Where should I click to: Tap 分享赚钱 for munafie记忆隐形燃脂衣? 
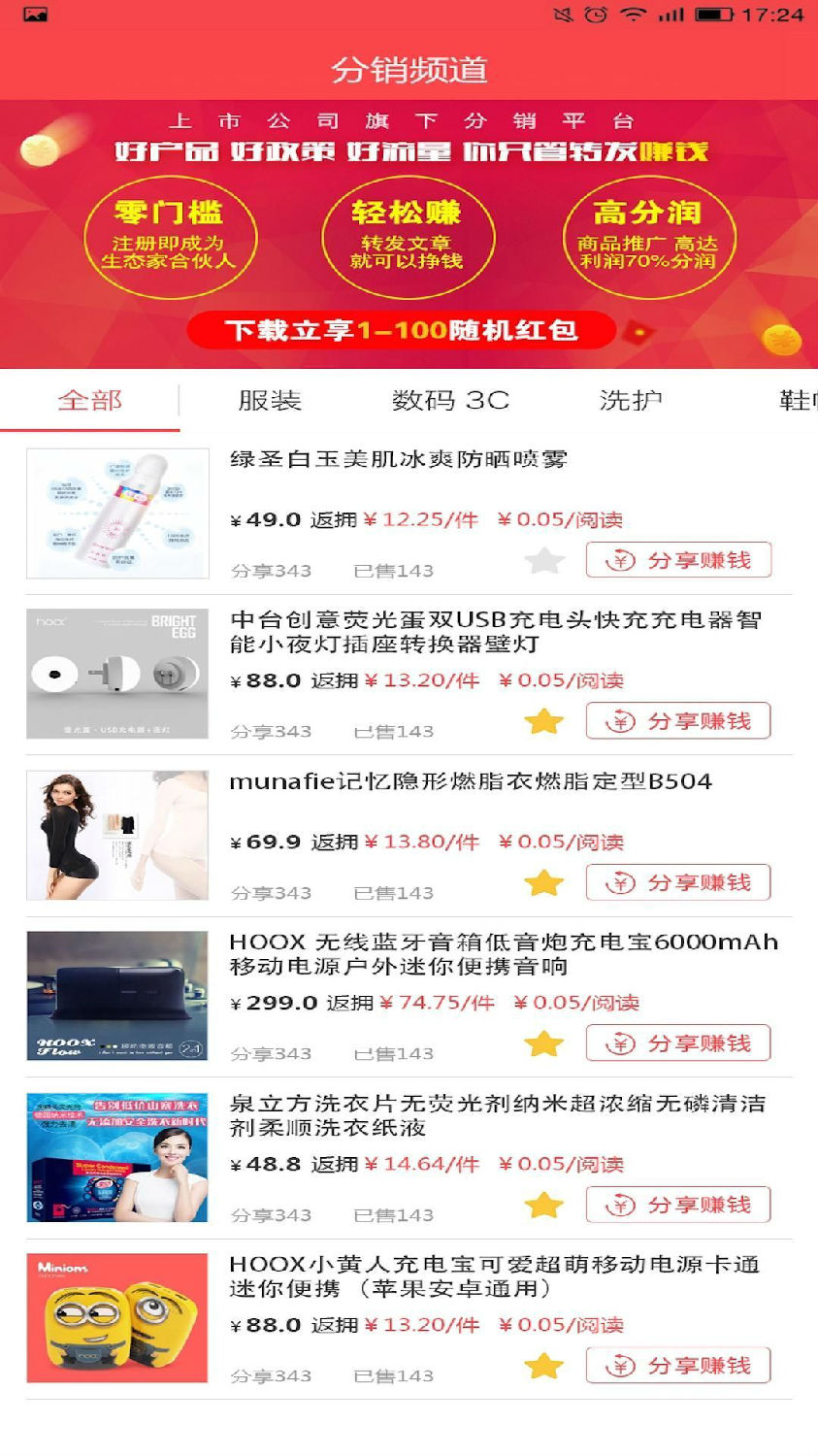coord(678,882)
